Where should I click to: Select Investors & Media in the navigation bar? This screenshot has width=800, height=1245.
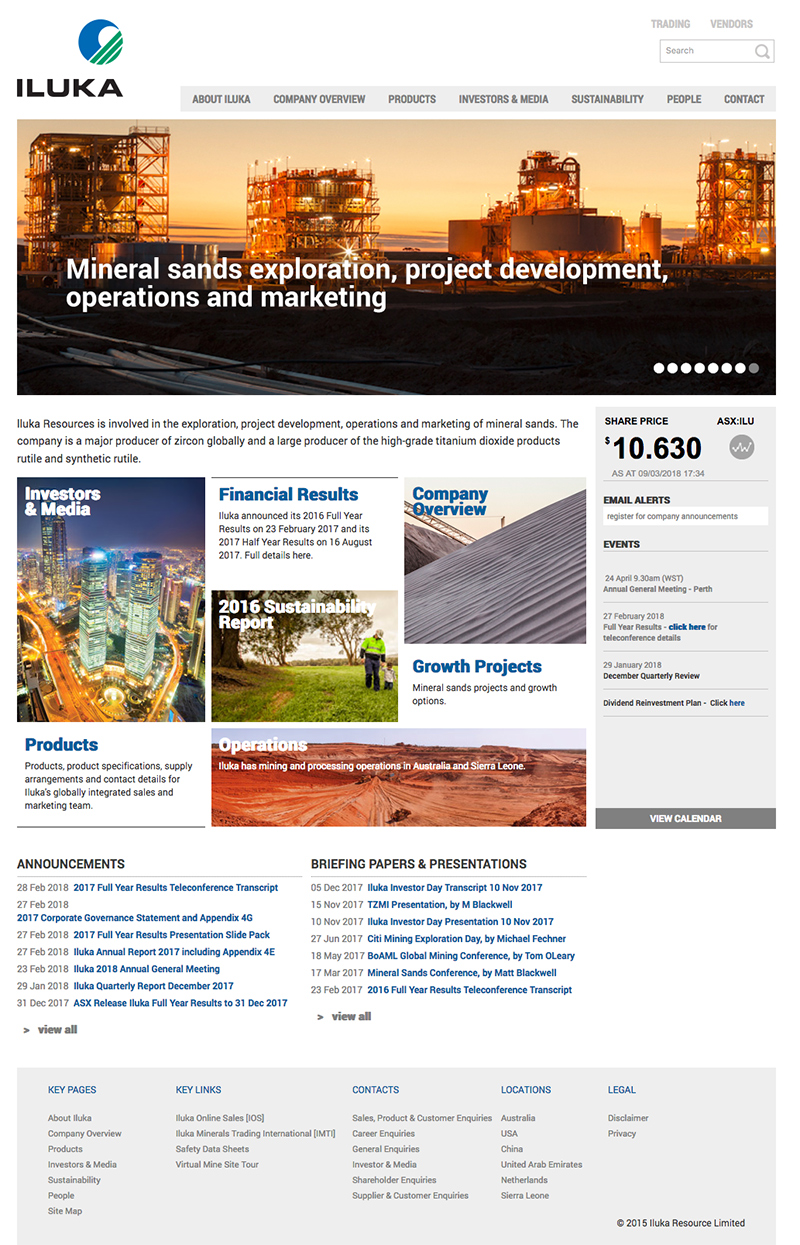503,99
